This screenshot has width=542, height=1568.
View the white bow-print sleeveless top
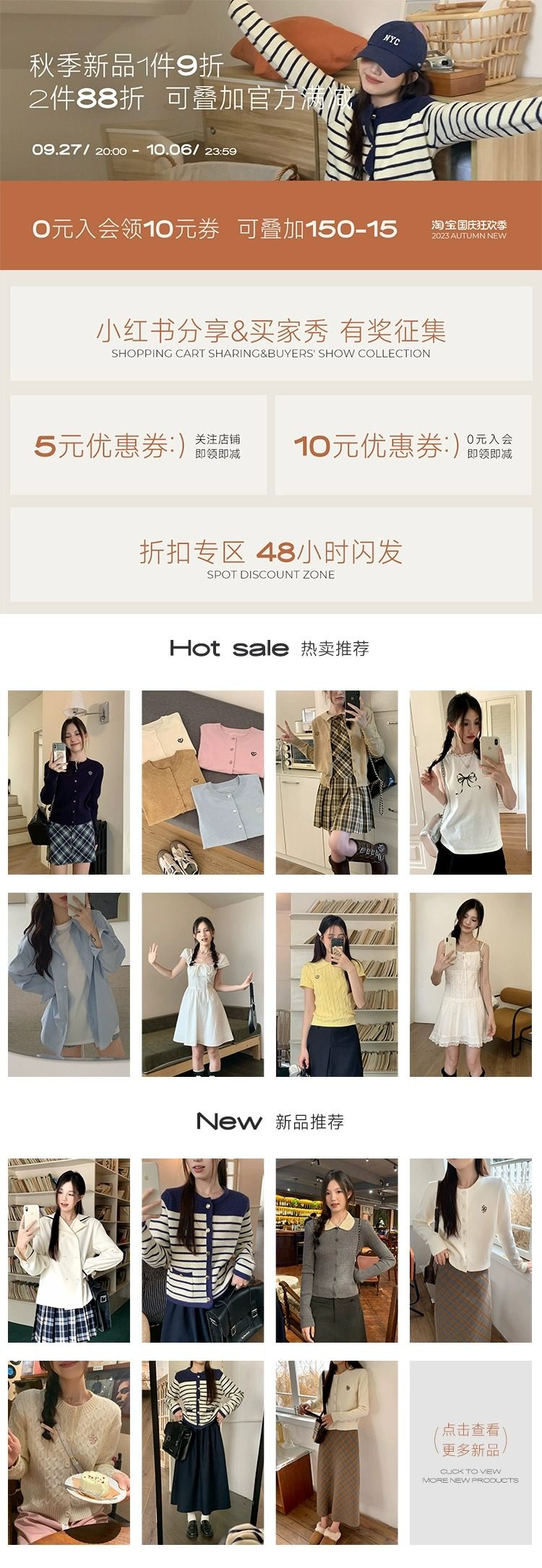[x=470, y=782]
